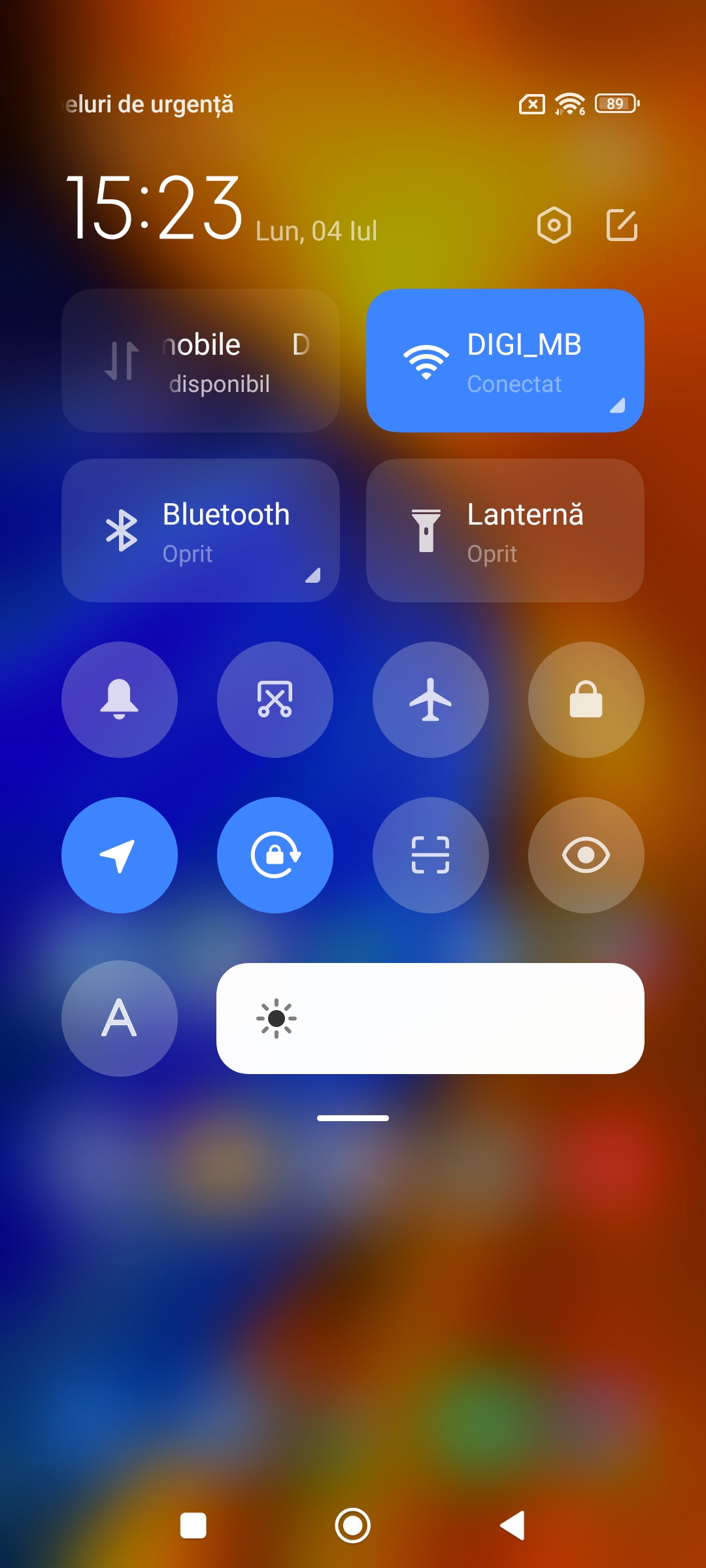This screenshot has height=1568, width=706.
Task: Take a screenshot with the scissors icon
Action: 275,700
